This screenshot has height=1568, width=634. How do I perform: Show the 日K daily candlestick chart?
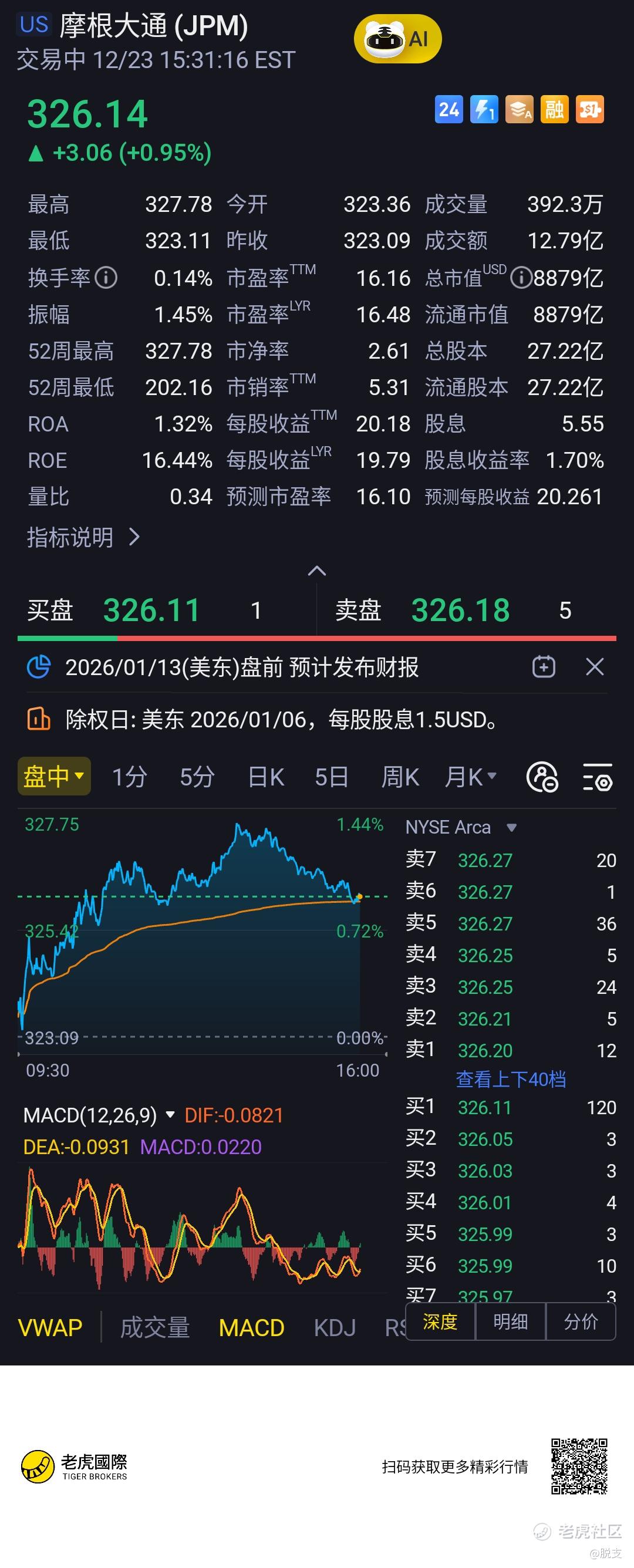(266, 777)
